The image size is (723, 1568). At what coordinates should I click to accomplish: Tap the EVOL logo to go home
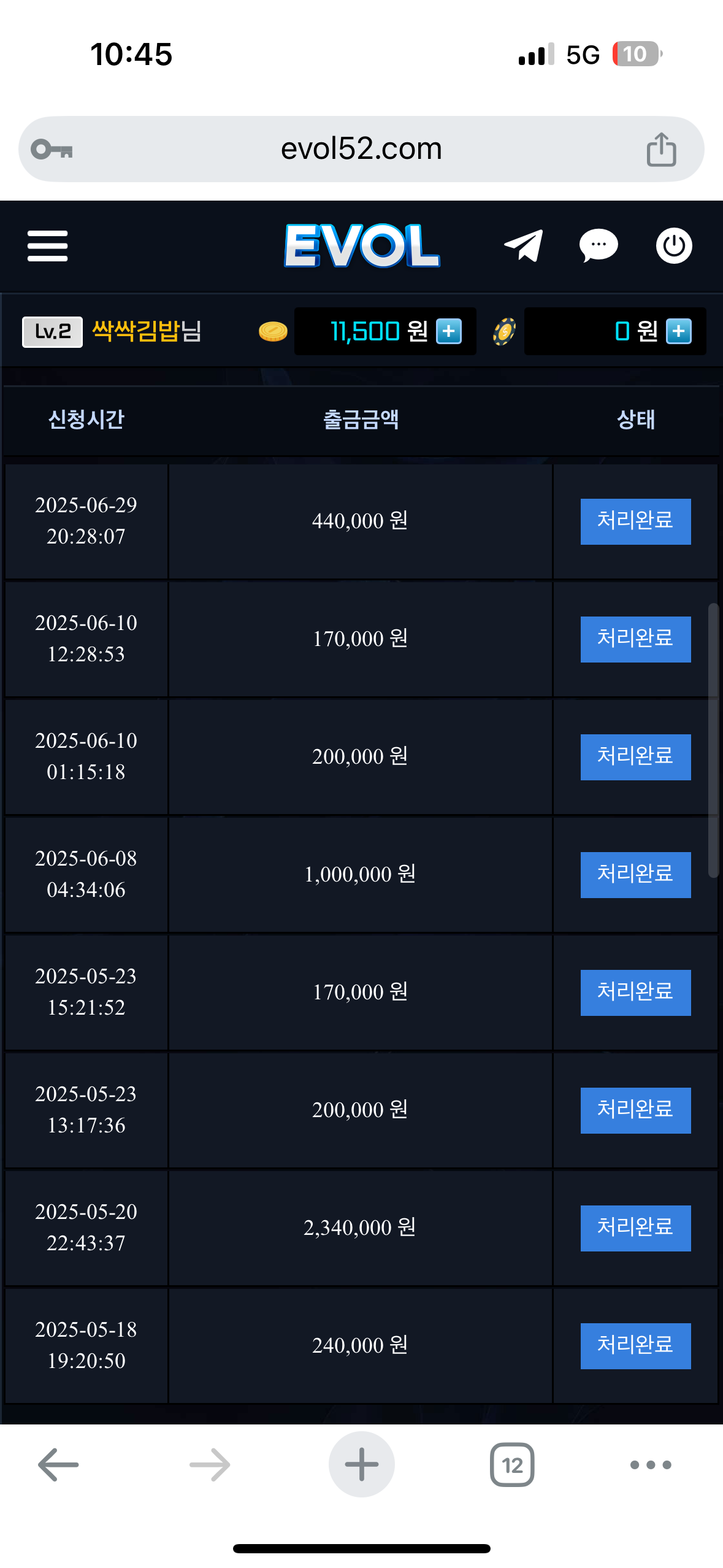pos(362,246)
